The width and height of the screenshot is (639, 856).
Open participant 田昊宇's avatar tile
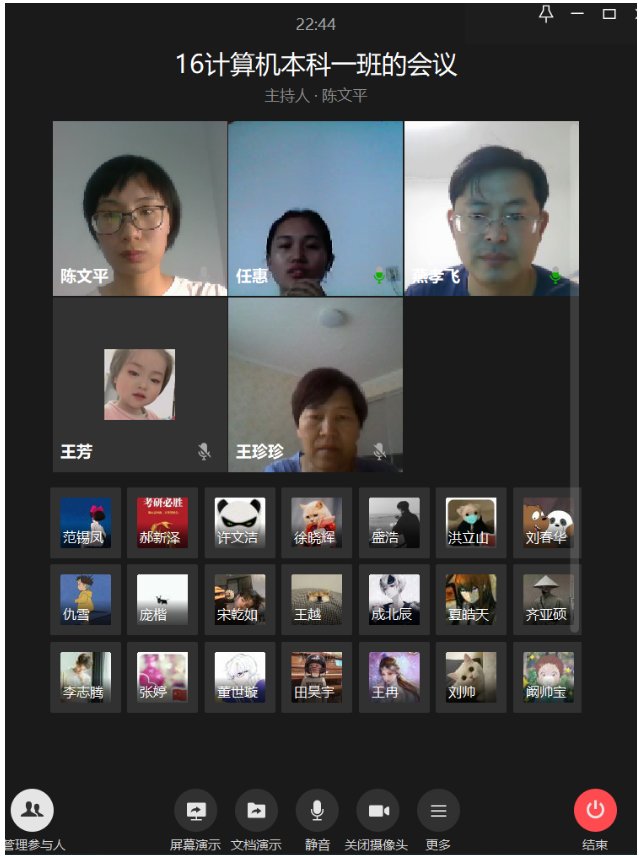pyautogui.click(x=316, y=677)
